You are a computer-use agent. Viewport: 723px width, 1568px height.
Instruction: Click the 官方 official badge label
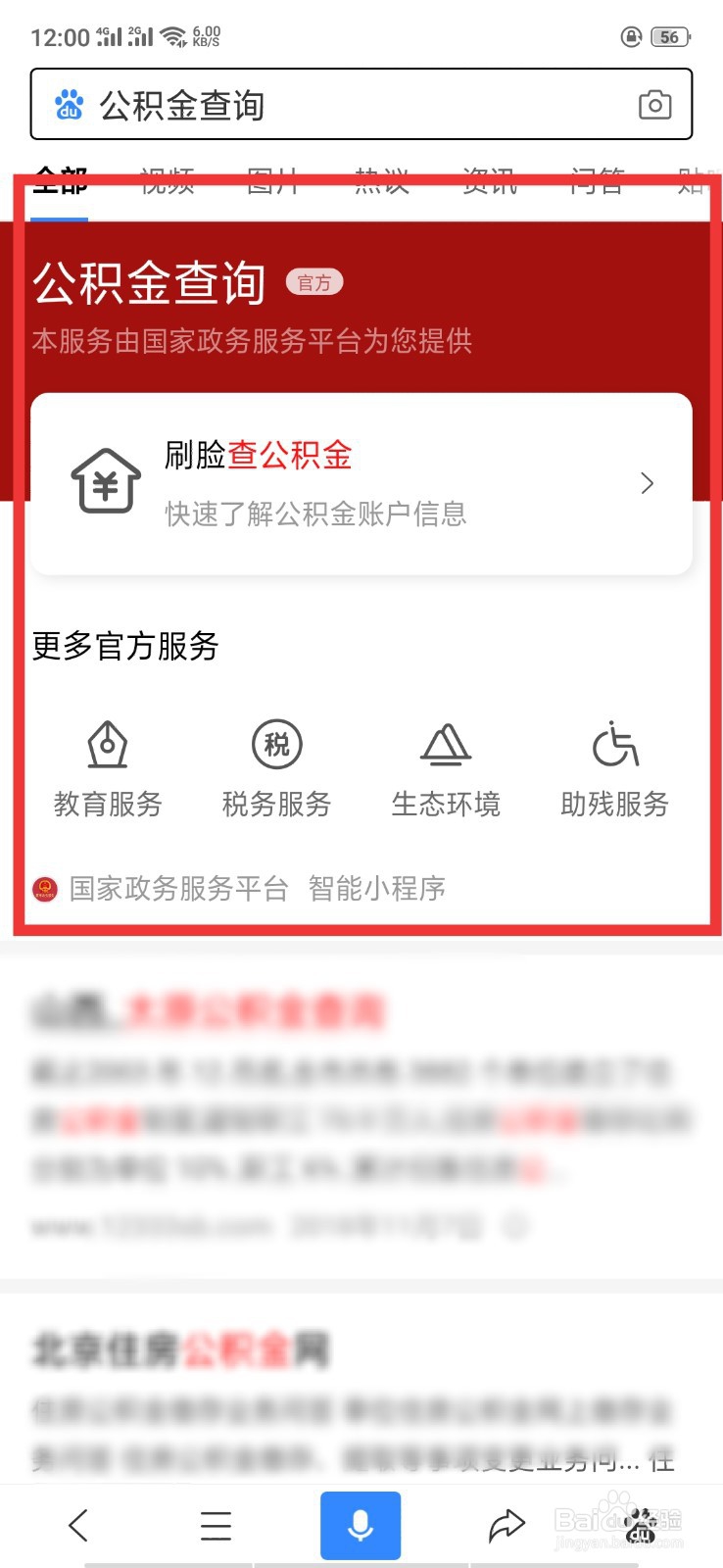(x=314, y=282)
